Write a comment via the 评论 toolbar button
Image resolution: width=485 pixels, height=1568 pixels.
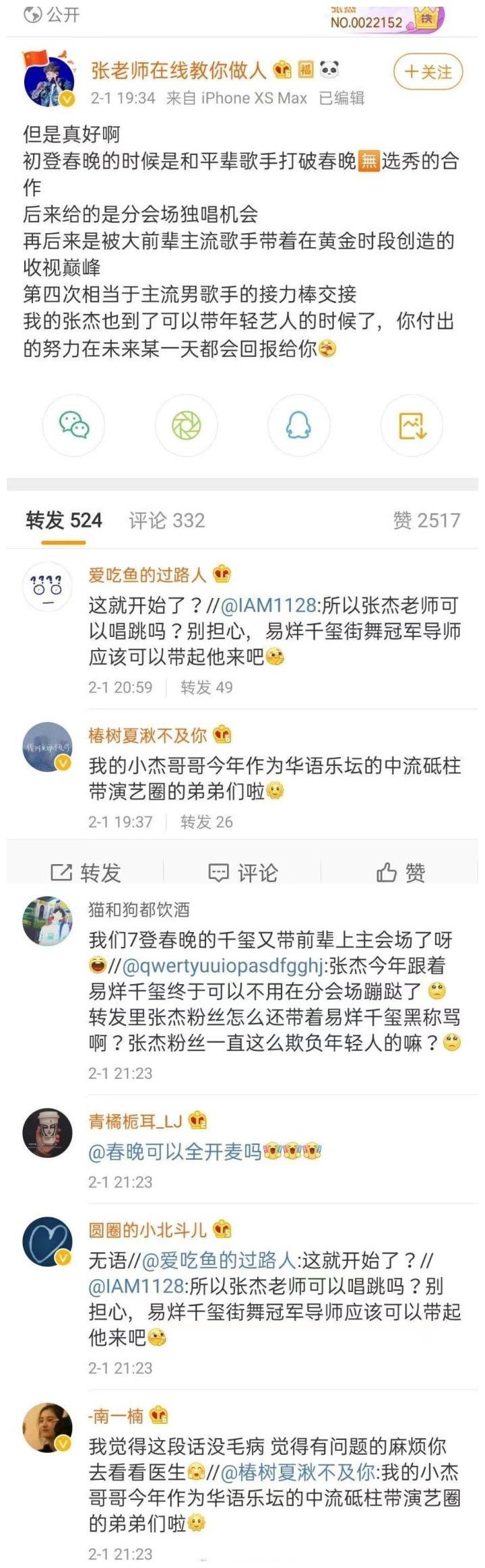coord(243,873)
